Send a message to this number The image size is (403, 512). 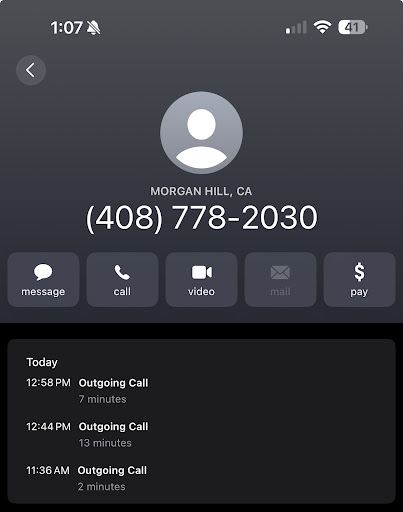[43, 279]
